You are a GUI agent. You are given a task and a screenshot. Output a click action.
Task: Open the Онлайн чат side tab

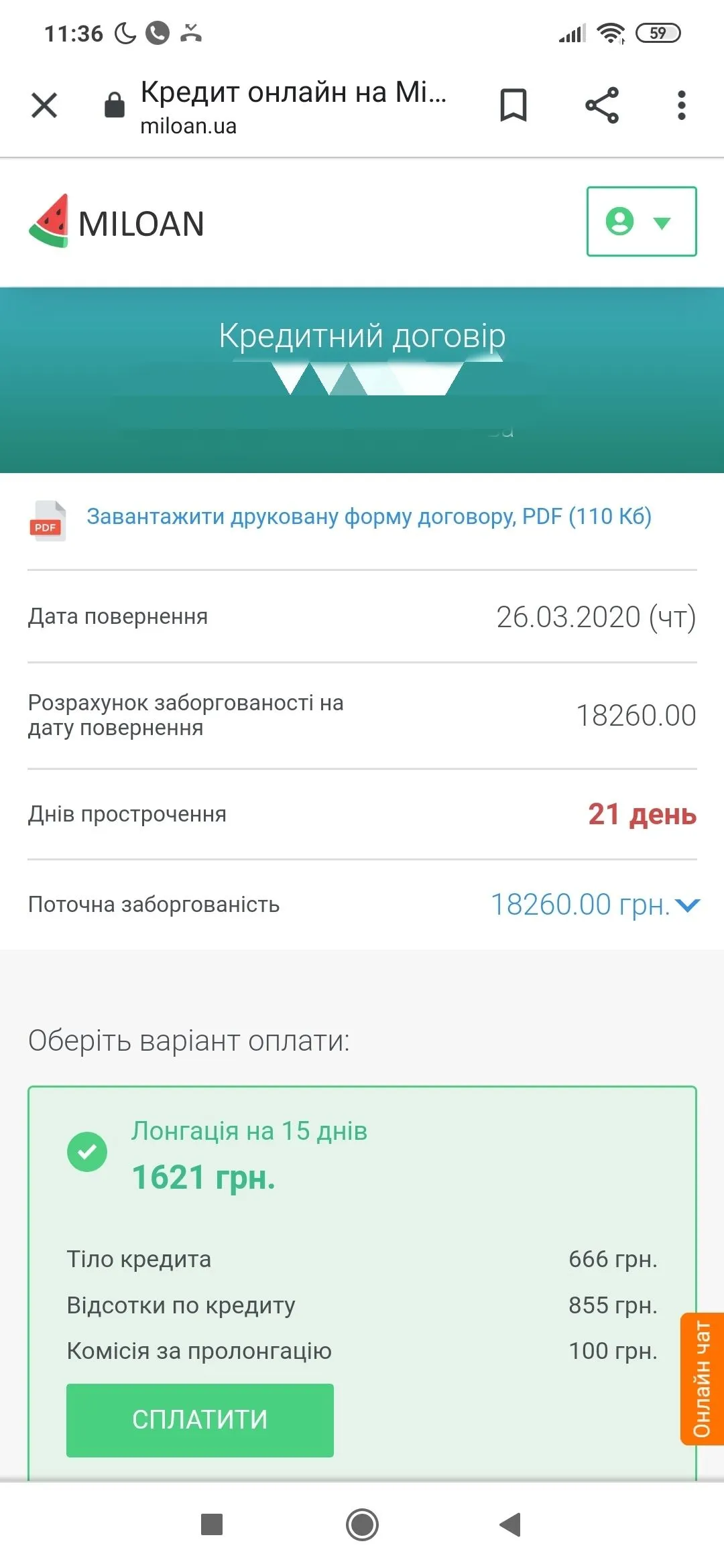(703, 1379)
